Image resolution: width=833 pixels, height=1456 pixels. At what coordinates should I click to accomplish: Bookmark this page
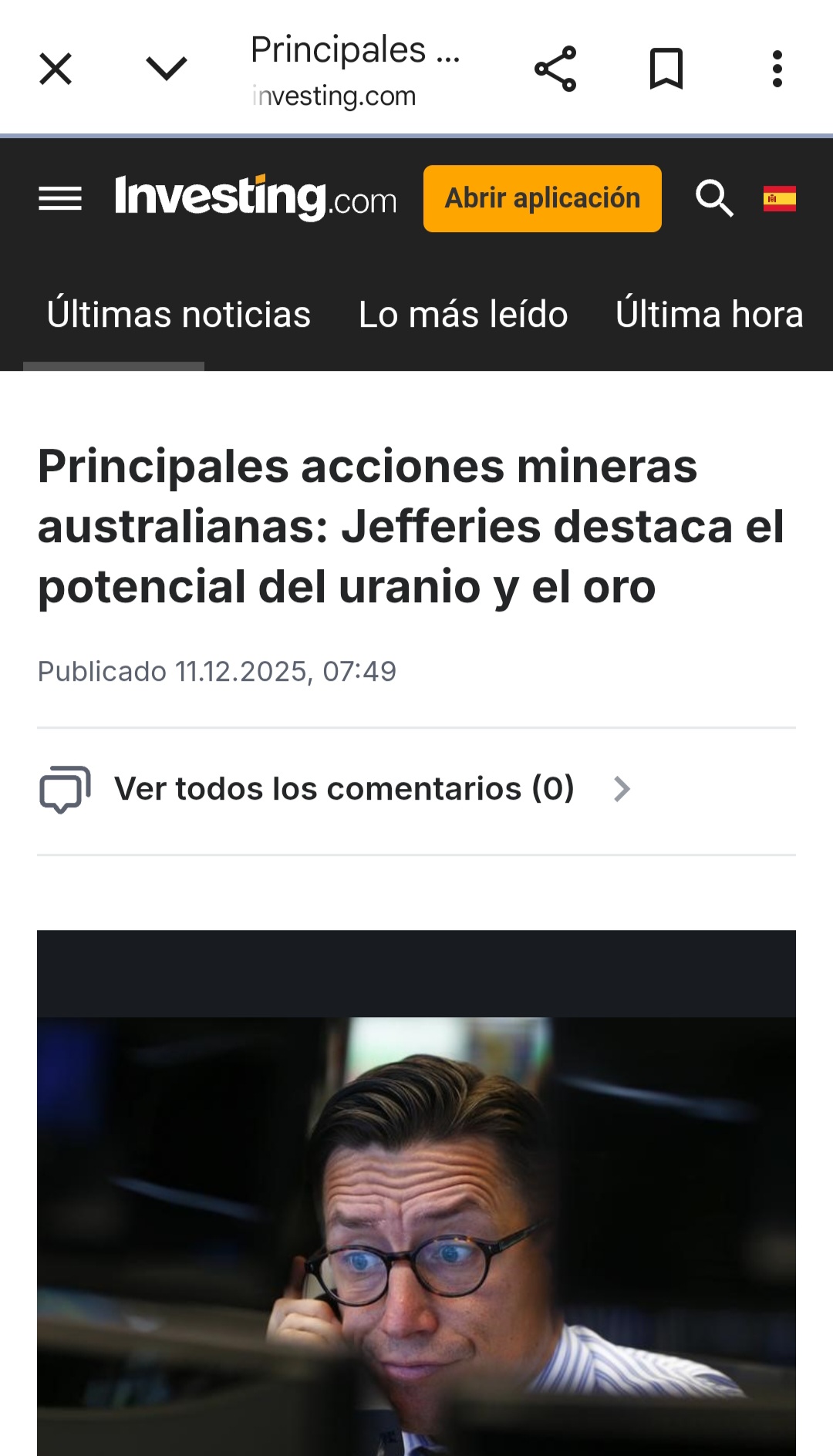(666, 69)
